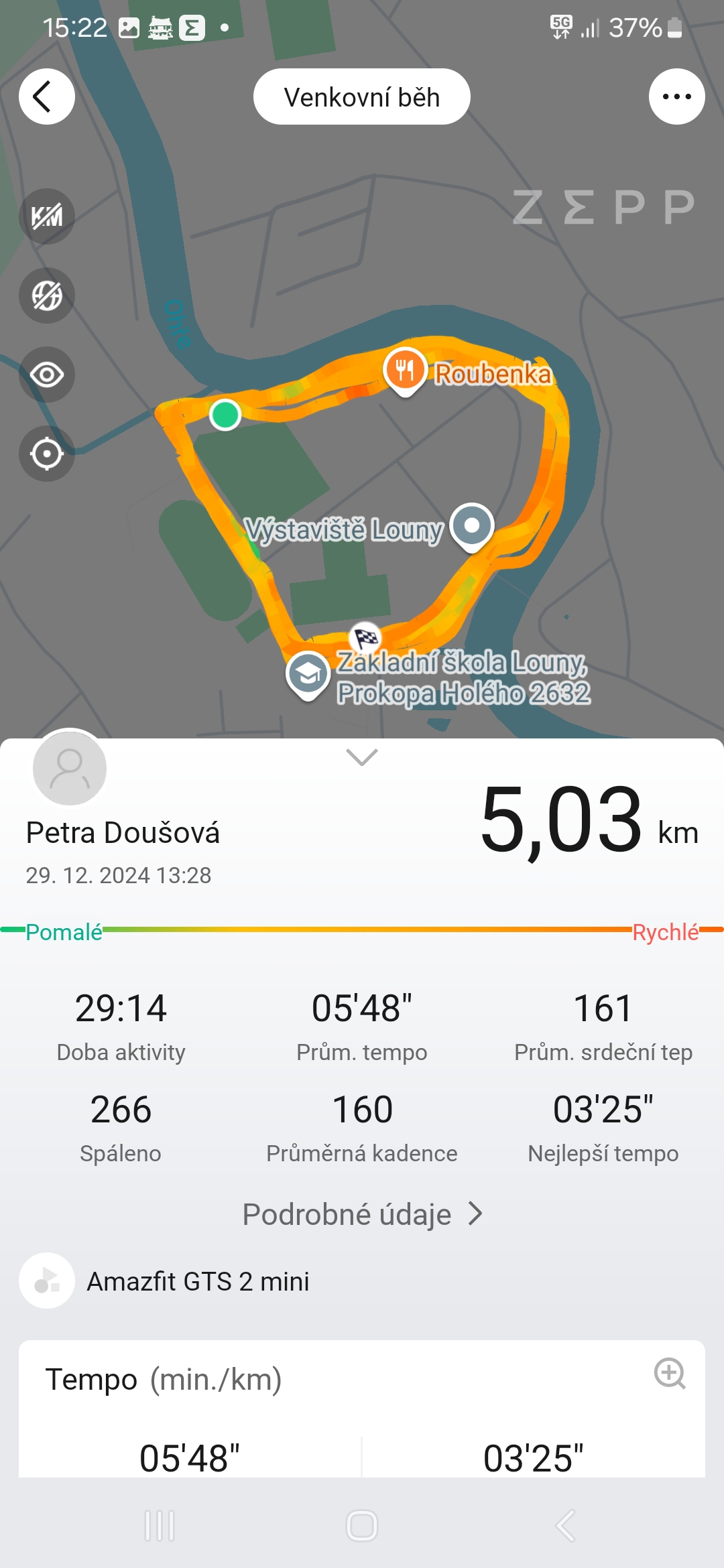Open Petra Doušová's profile avatar

[x=70, y=768]
